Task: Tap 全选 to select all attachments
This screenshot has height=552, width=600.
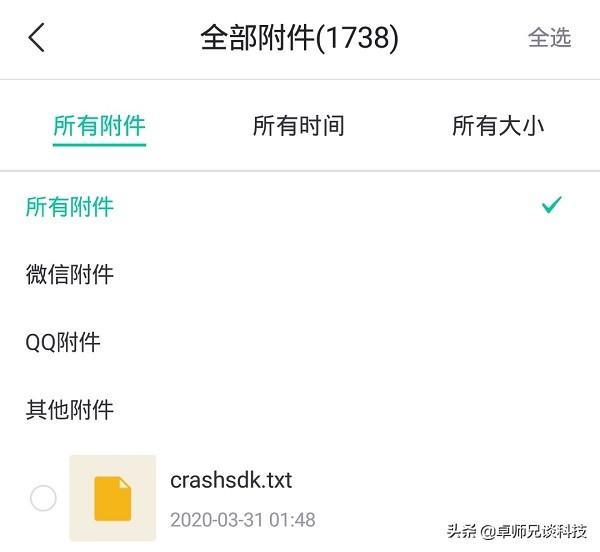Action: click(549, 38)
